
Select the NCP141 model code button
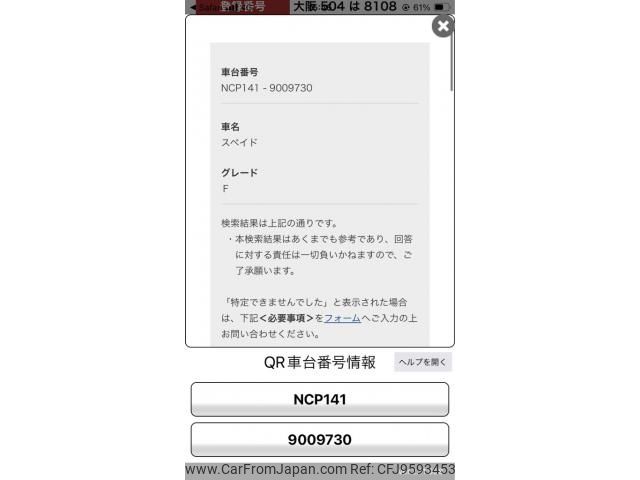(x=319, y=399)
